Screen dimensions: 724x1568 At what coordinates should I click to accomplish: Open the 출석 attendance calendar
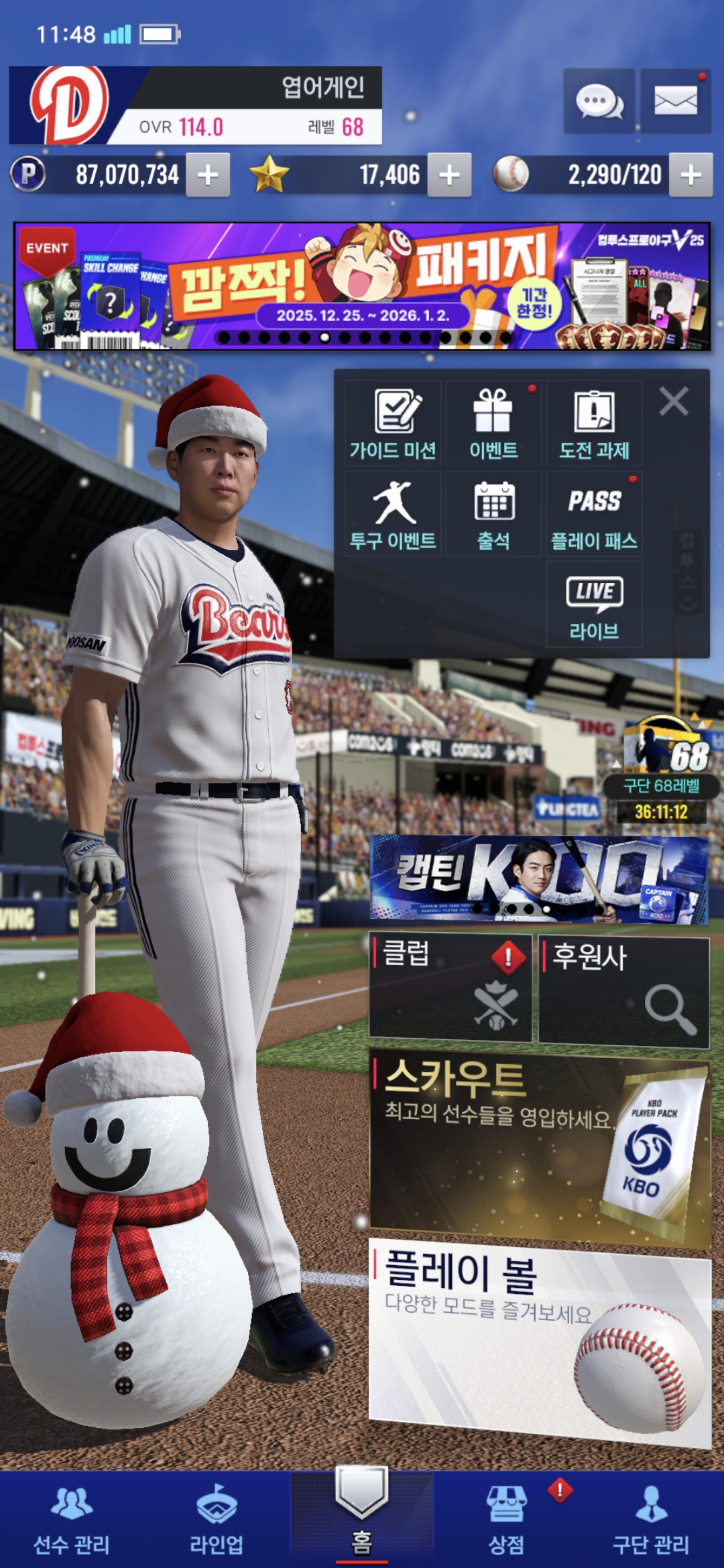[493, 514]
